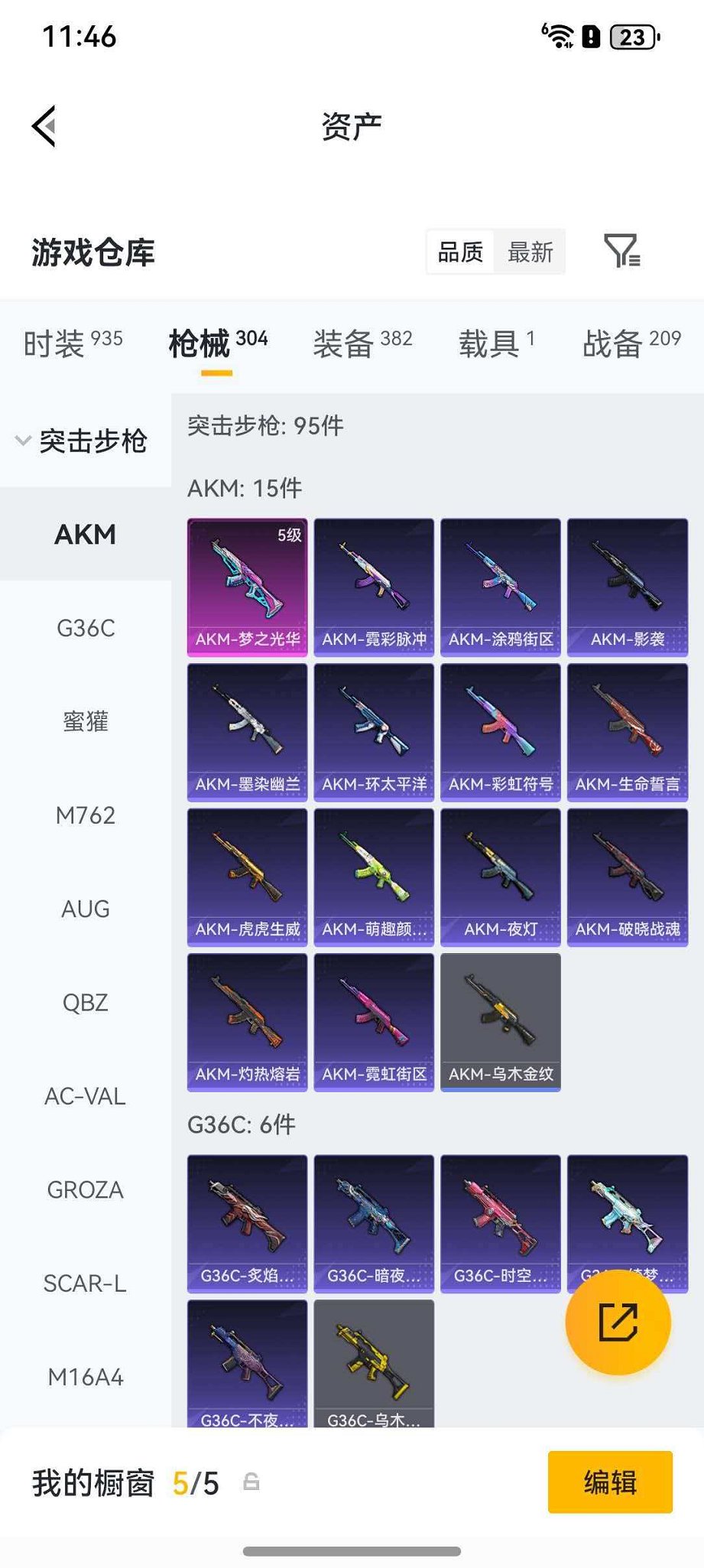The width and height of the screenshot is (704, 1568).
Task: Switch to the 战备 tab
Action: 631,343
